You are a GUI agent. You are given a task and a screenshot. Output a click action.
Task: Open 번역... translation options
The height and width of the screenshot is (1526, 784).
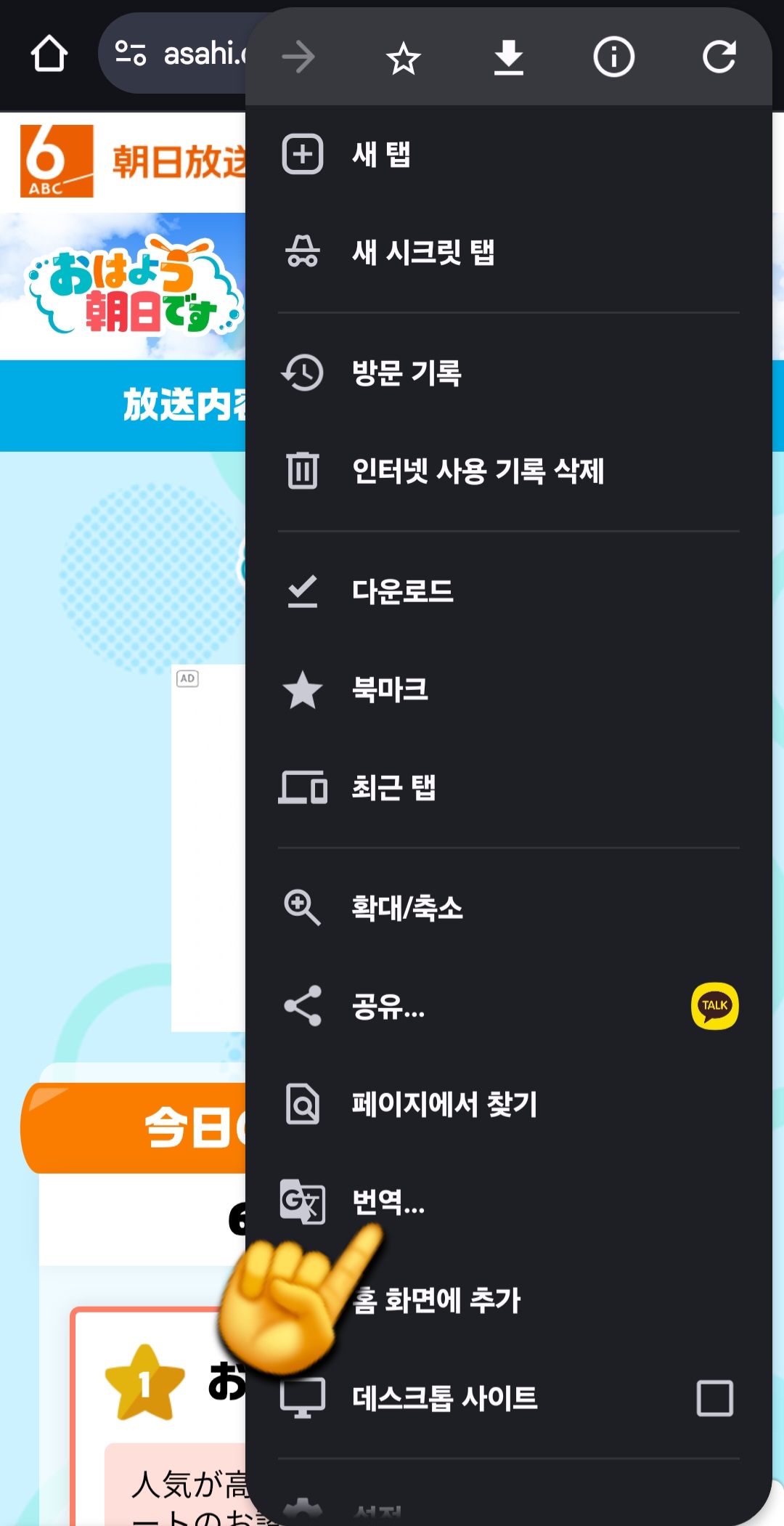pos(388,1204)
